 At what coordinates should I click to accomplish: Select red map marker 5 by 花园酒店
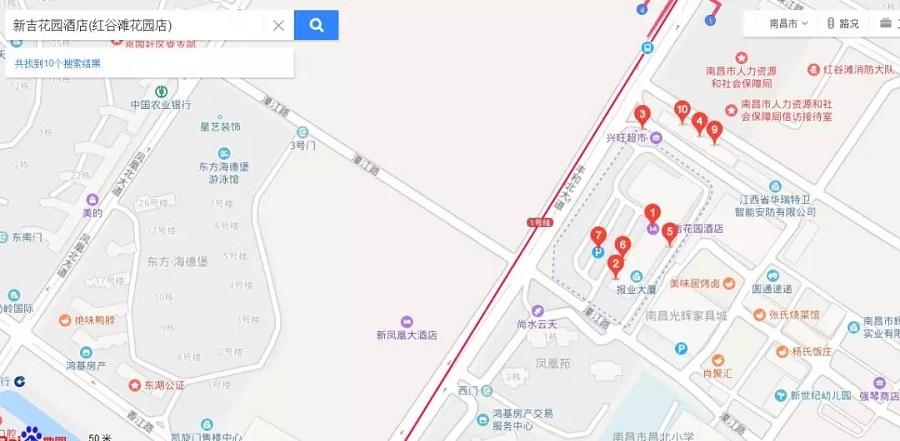[x=669, y=232]
